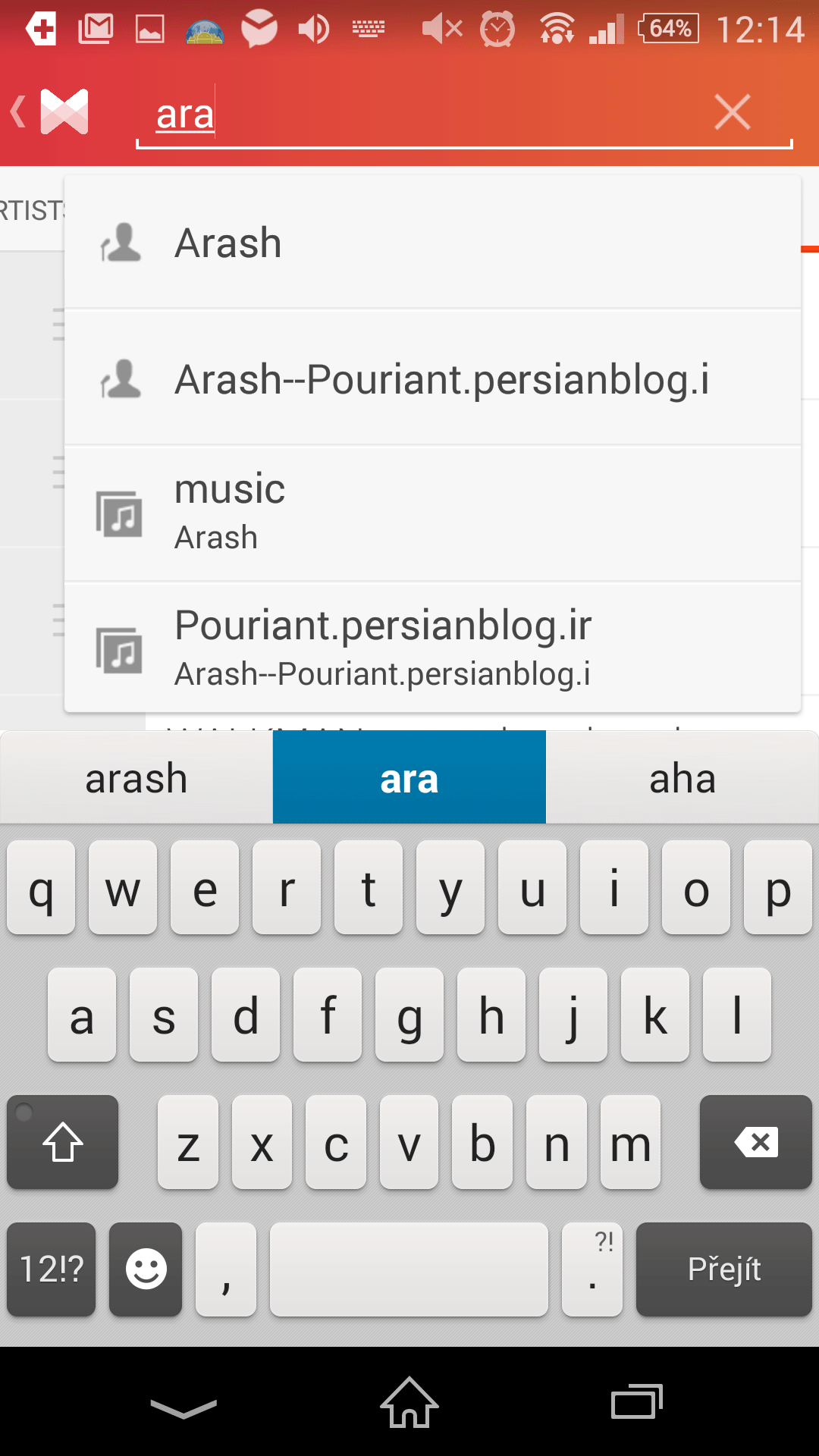Choose the keyboard suggestion 'arash'
The image size is (819, 1456).
tap(136, 778)
